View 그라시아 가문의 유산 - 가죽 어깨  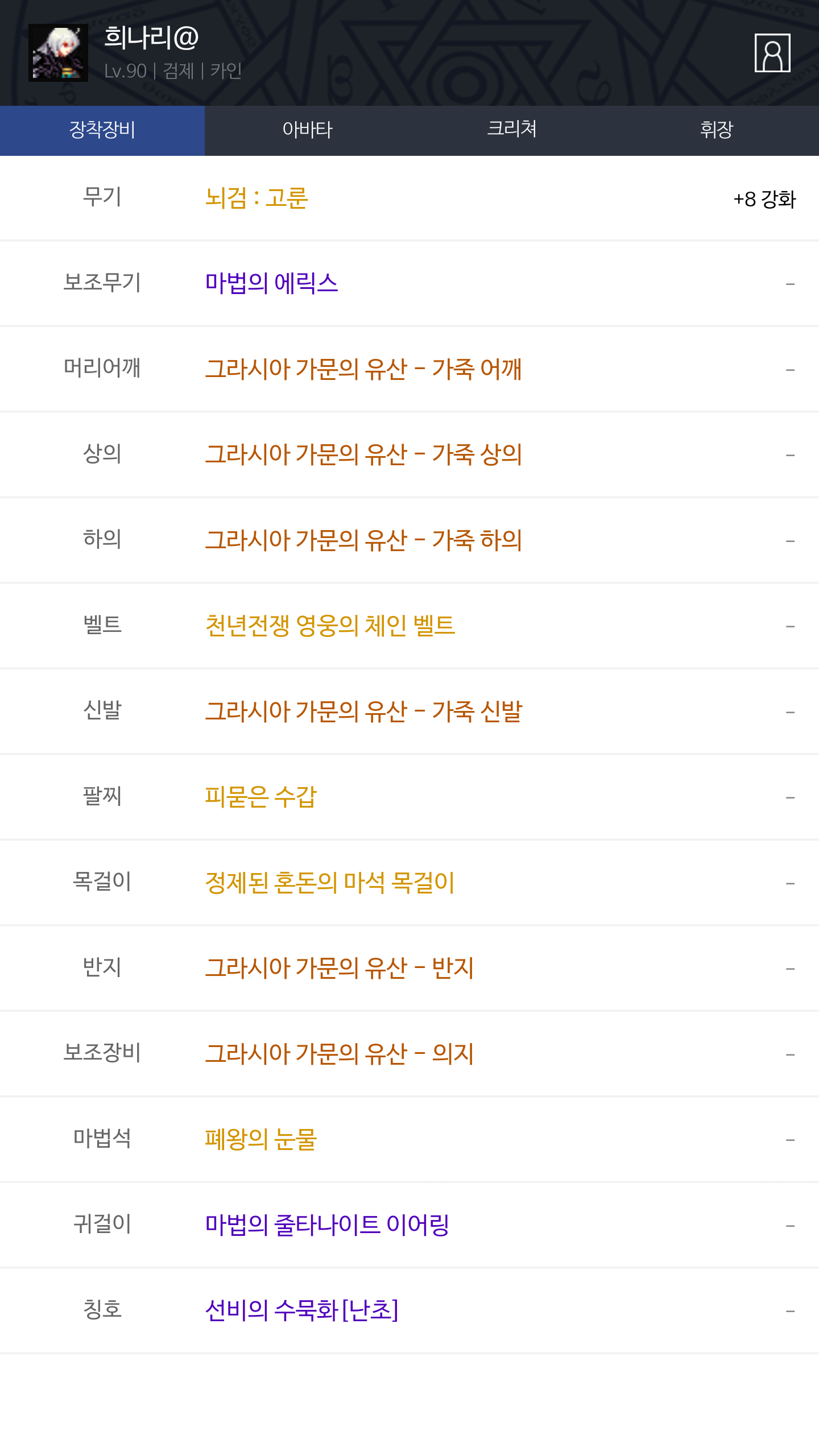tap(363, 369)
